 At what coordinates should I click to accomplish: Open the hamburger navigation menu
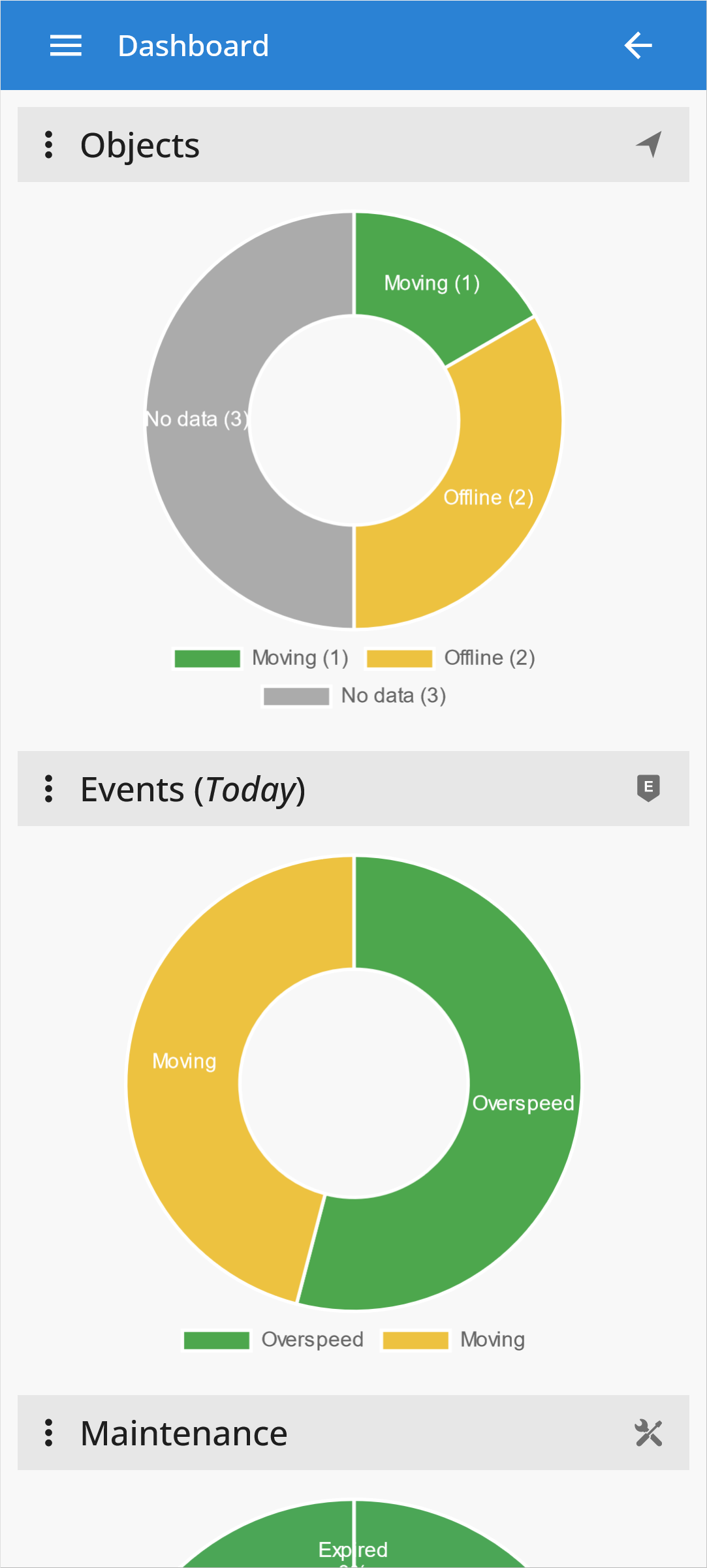pos(66,46)
